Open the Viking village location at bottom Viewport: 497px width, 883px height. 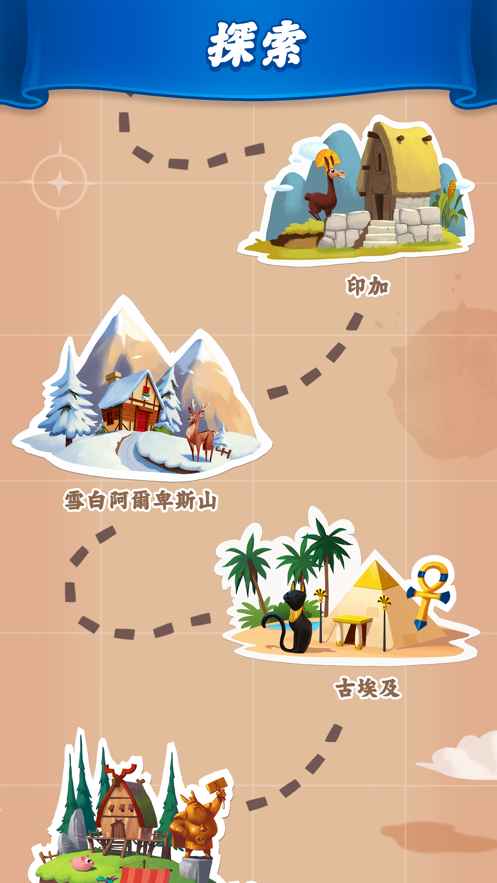(131, 808)
